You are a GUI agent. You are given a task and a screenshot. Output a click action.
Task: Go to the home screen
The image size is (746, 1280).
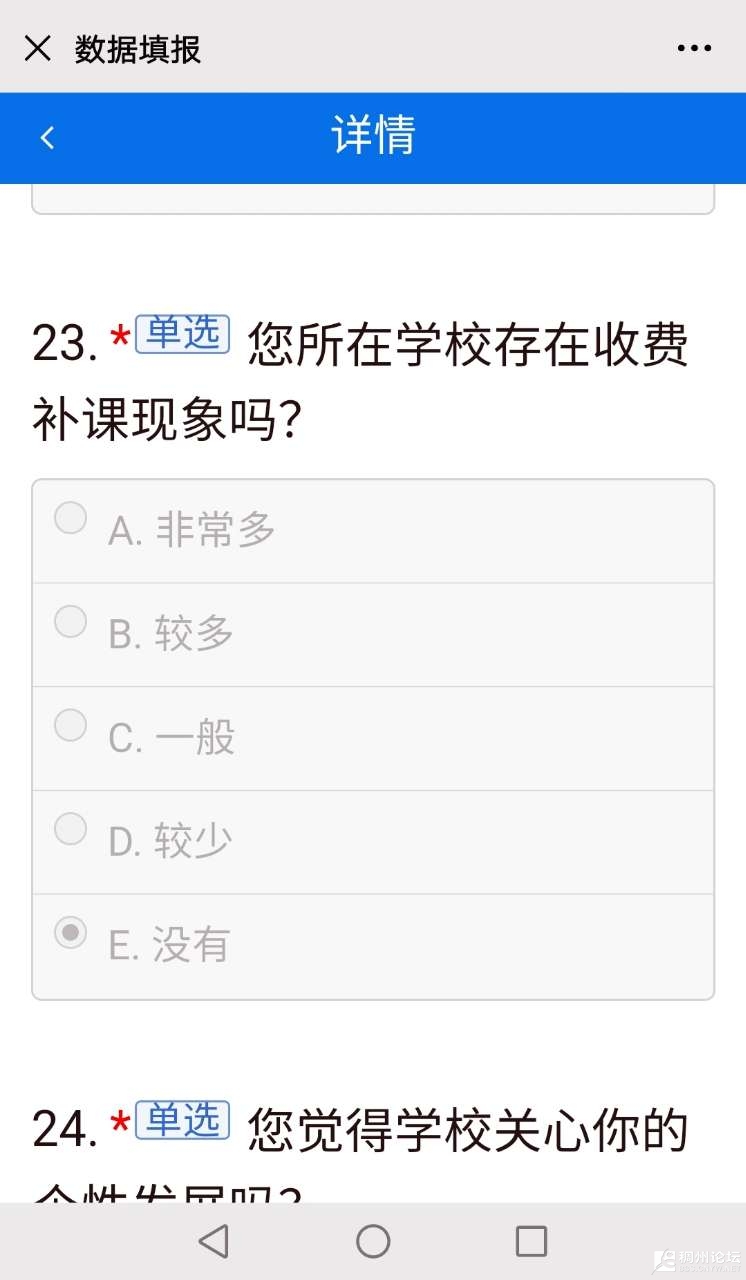[373, 1241]
